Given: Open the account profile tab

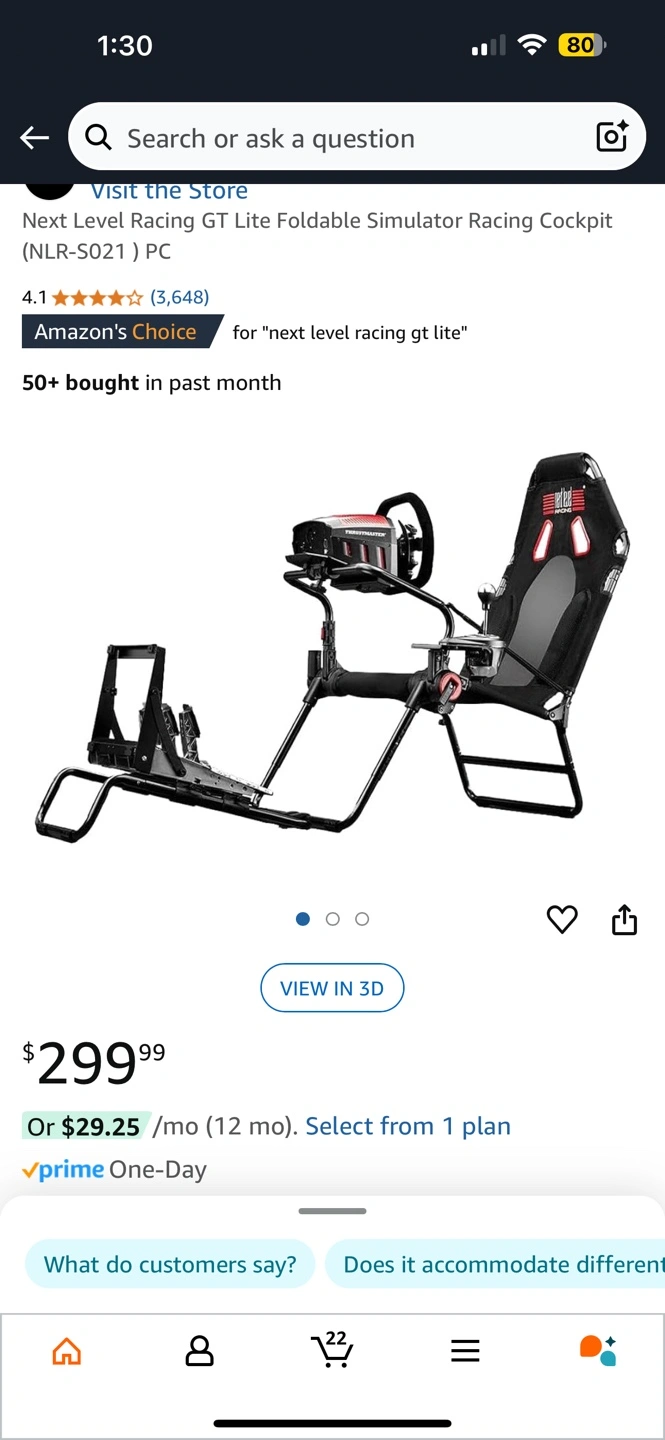Looking at the screenshot, I should [200, 1351].
